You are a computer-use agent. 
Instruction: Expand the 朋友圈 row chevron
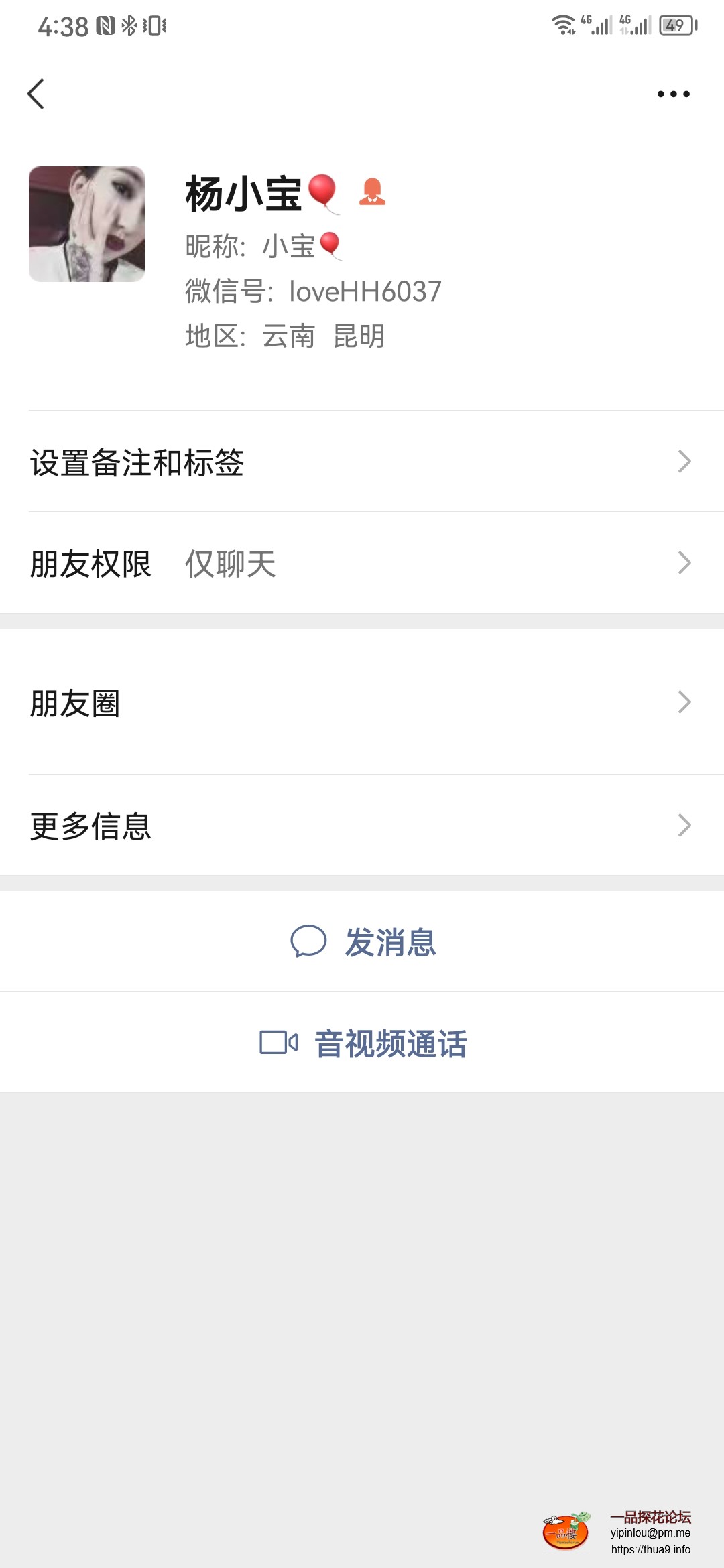[x=683, y=702]
